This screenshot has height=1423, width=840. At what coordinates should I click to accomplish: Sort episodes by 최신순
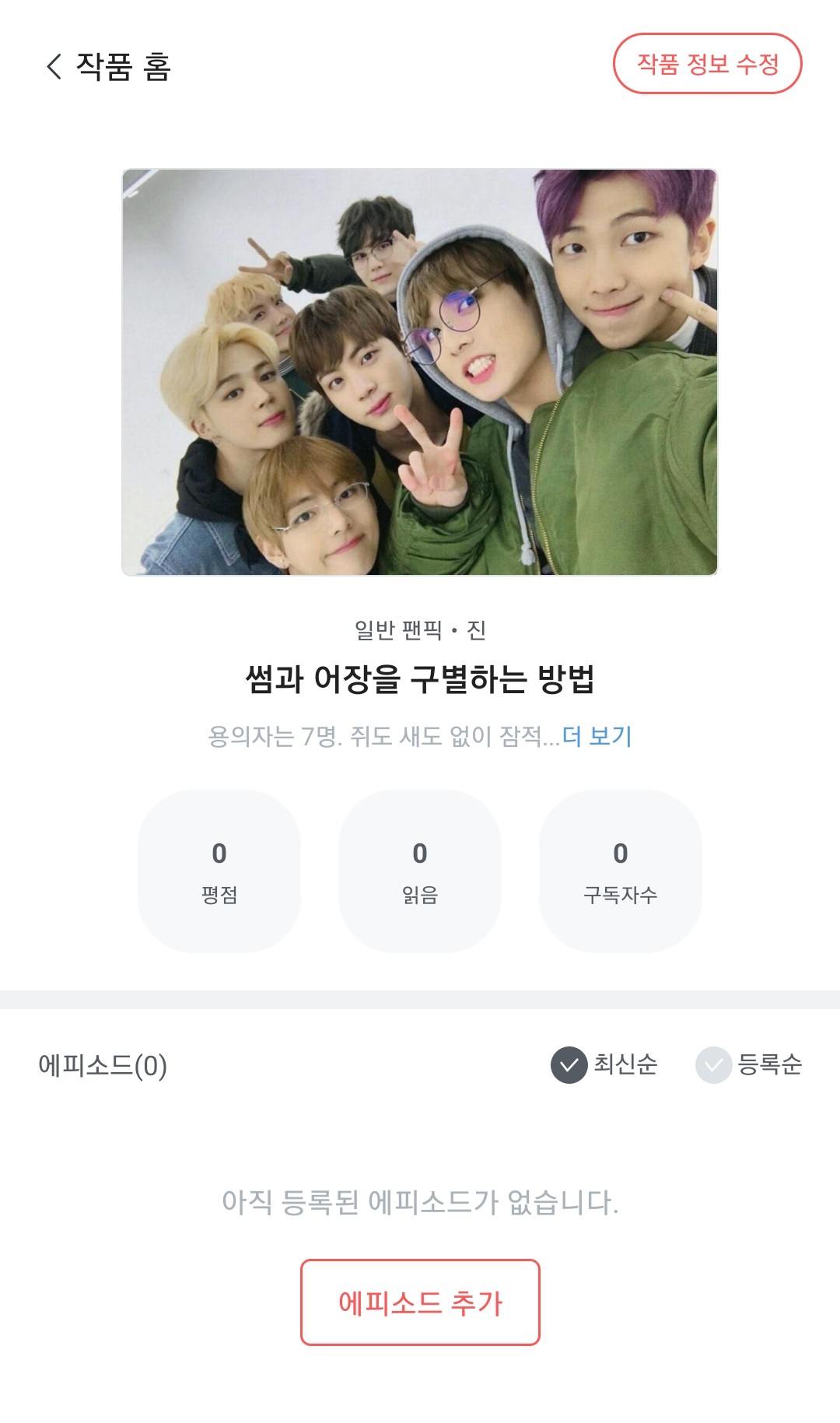pyautogui.click(x=604, y=1064)
